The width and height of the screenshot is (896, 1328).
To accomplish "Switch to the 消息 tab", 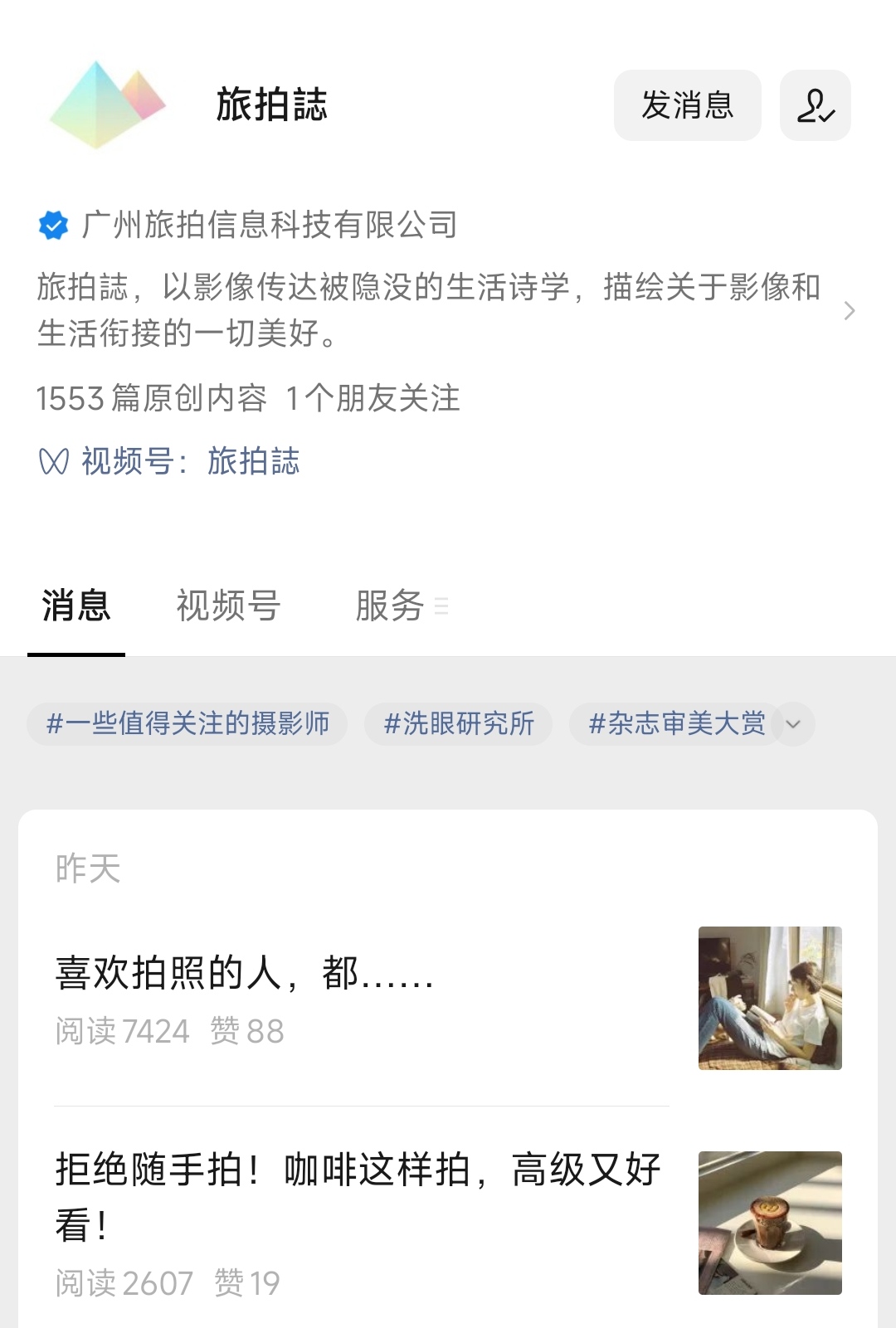I will tap(76, 606).
